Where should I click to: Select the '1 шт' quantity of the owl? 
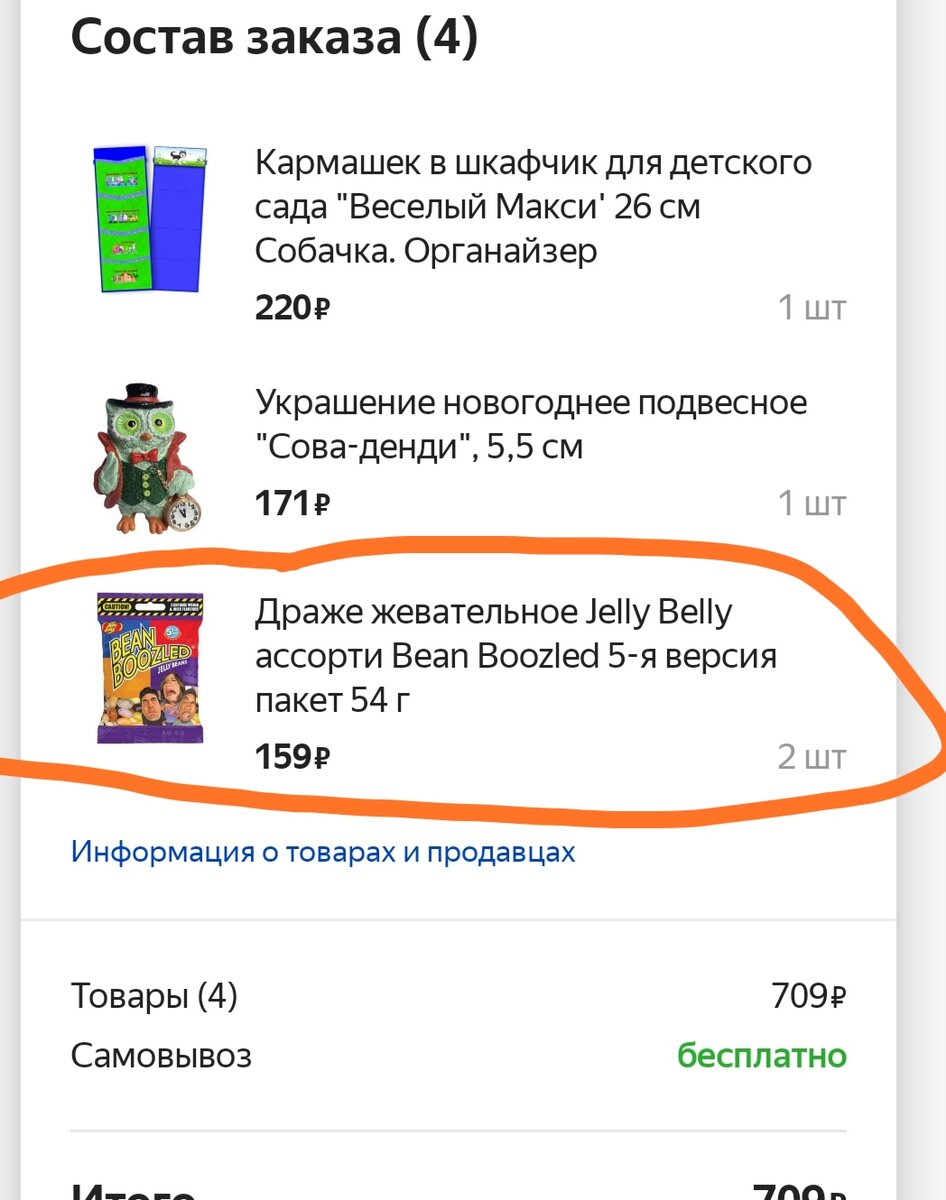(x=813, y=504)
